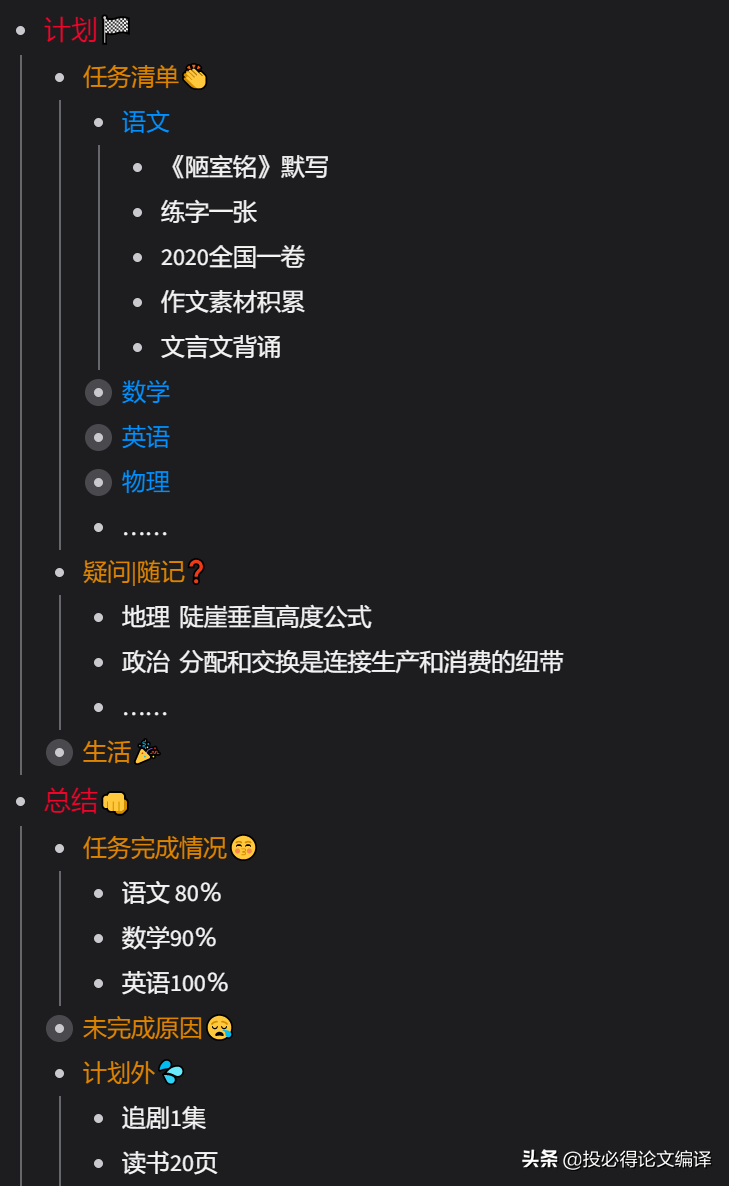Tap the bullet beside 计划外

[x=59, y=1073]
